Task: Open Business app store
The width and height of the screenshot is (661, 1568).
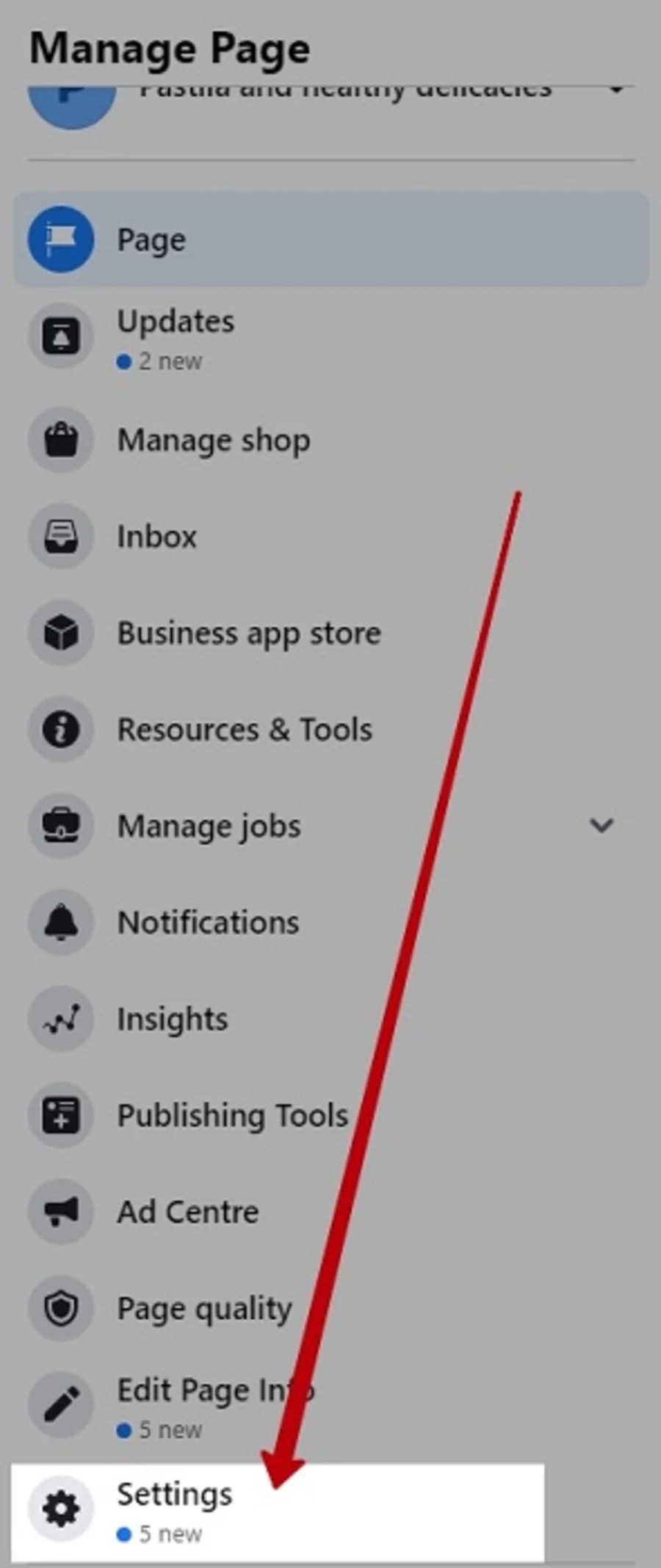Action: 331,633
